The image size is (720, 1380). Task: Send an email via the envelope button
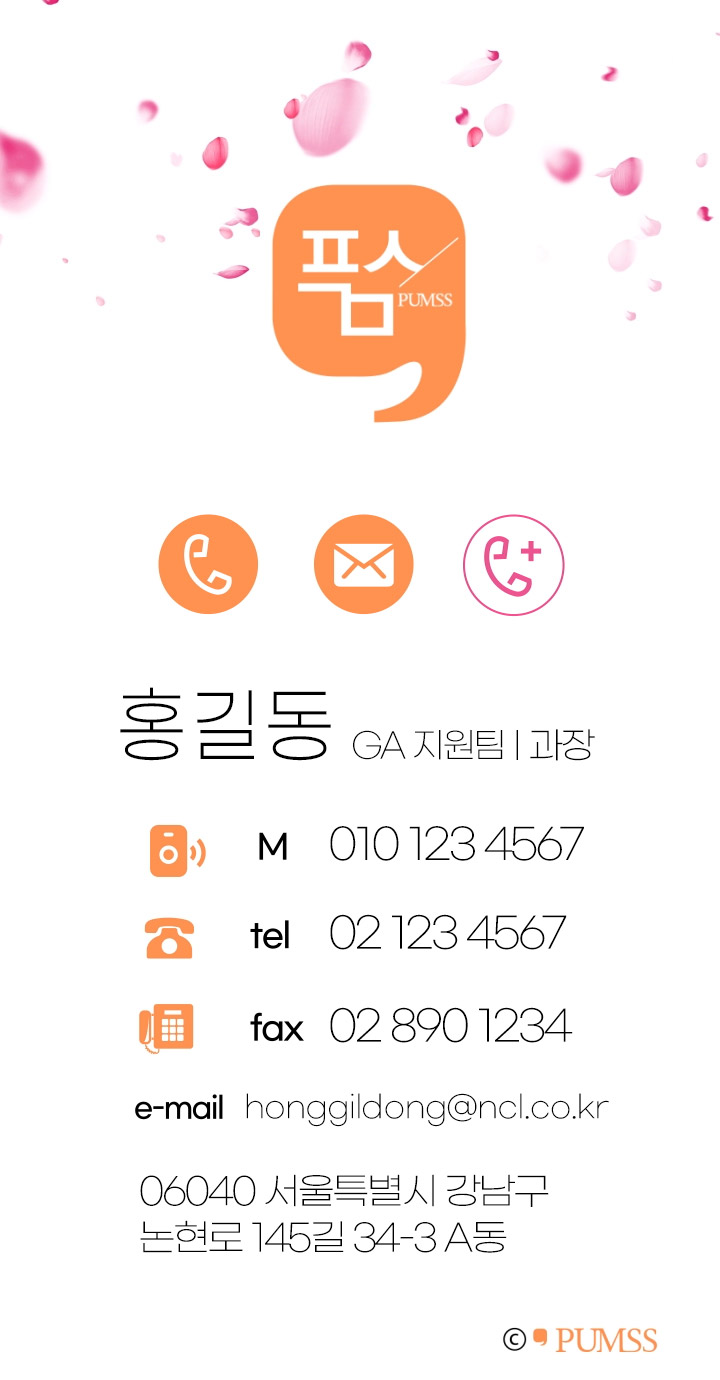tap(363, 564)
